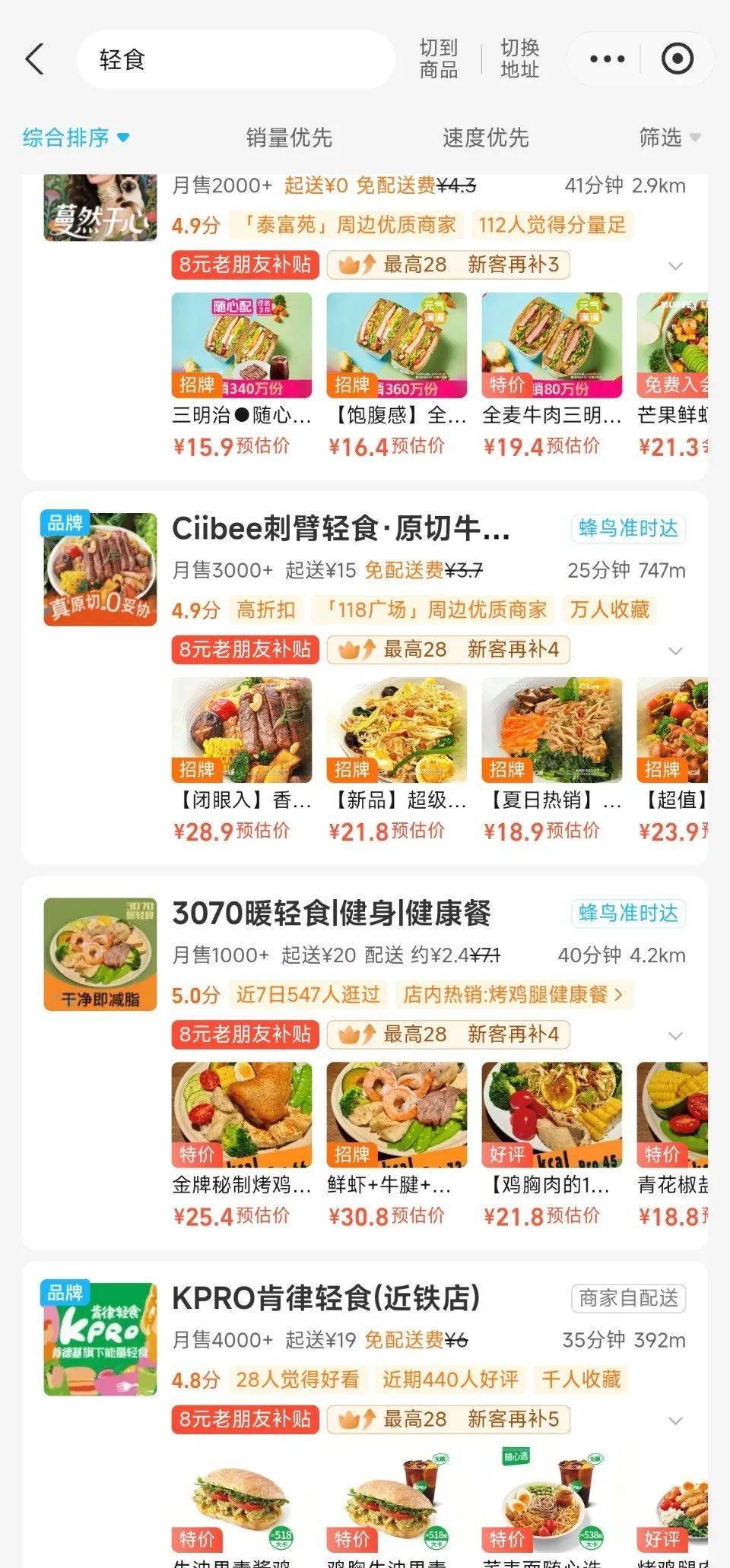Image resolution: width=730 pixels, height=1568 pixels.
Task: Sort by 销量优先
Action: (x=289, y=138)
